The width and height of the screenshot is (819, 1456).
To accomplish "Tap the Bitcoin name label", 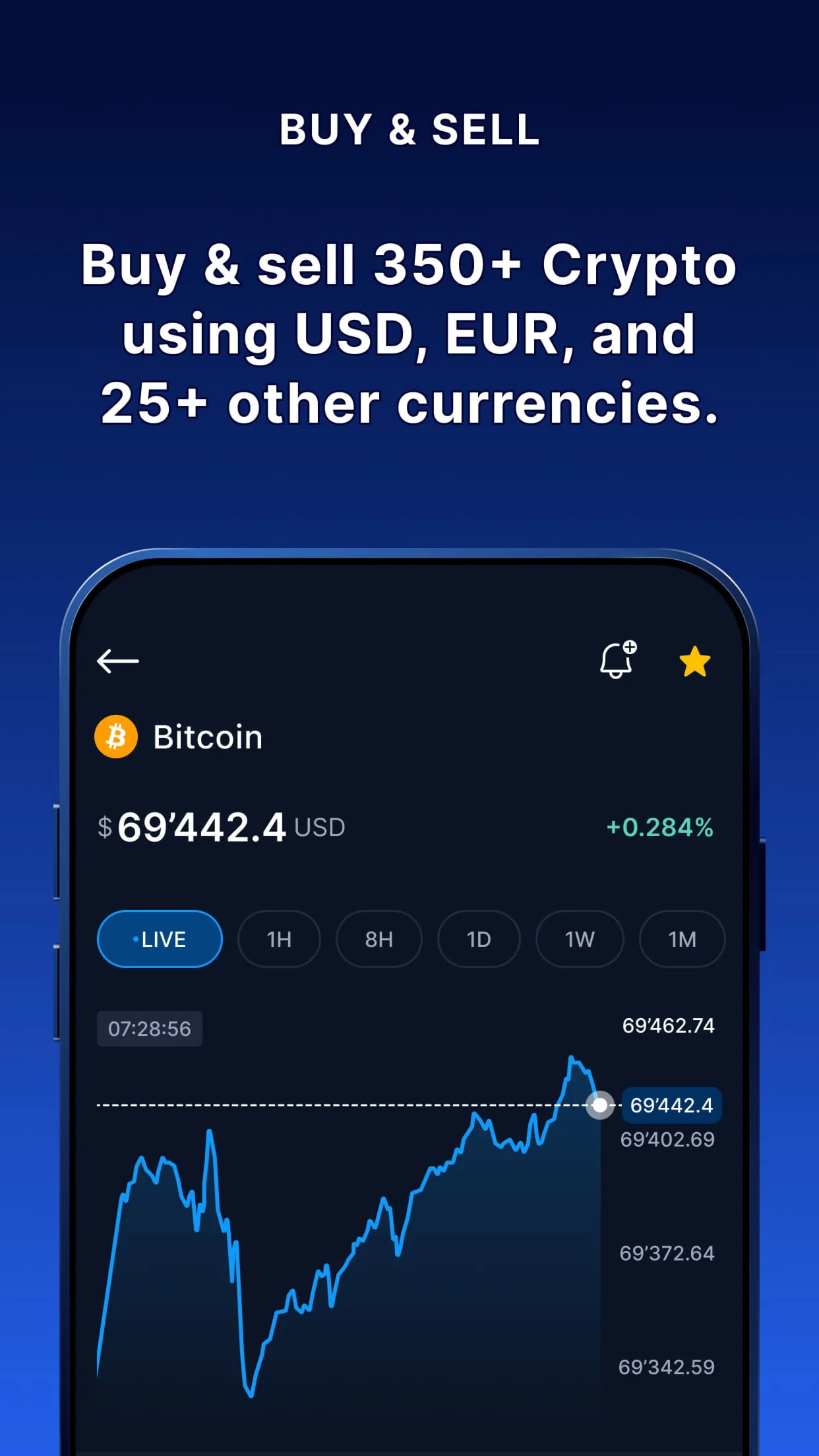I will (x=208, y=736).
